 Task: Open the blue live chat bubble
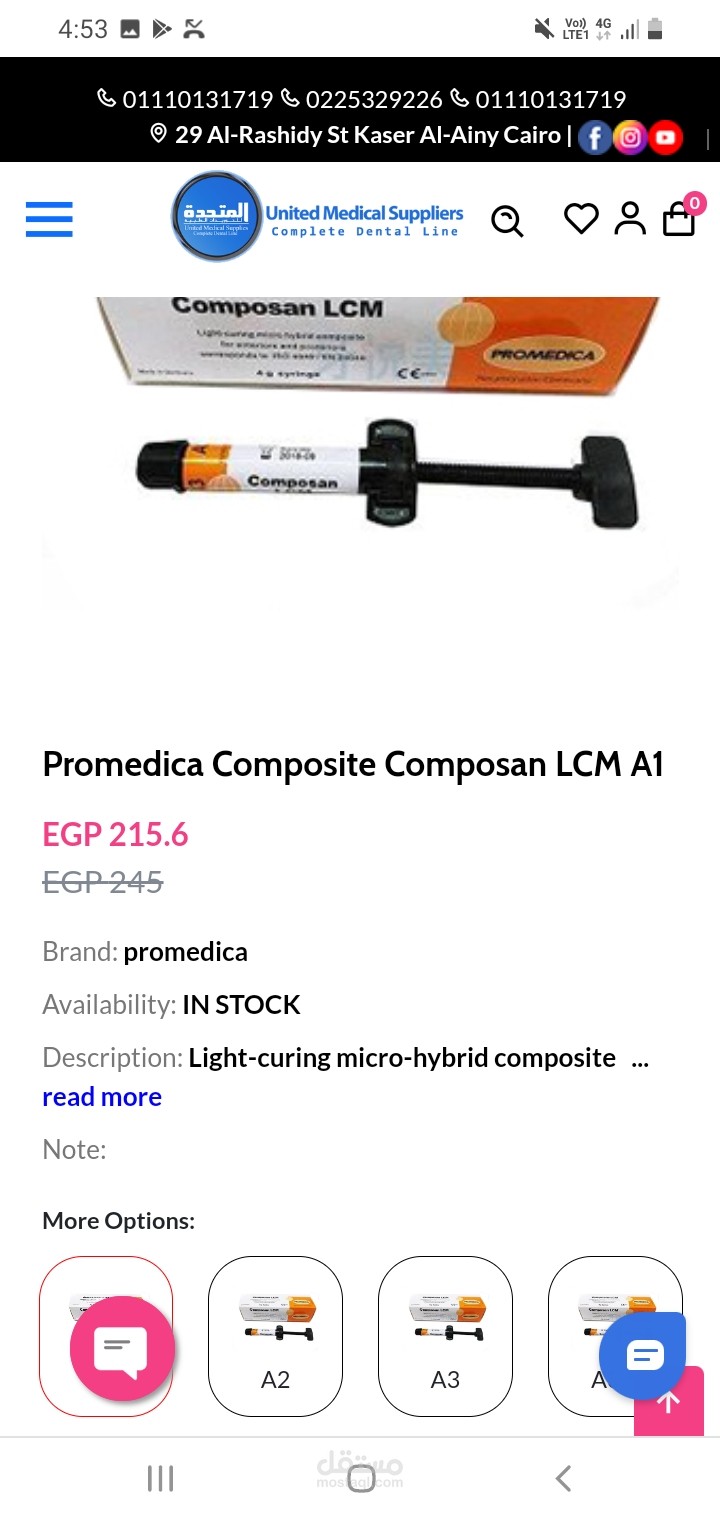click(645, 1355)
